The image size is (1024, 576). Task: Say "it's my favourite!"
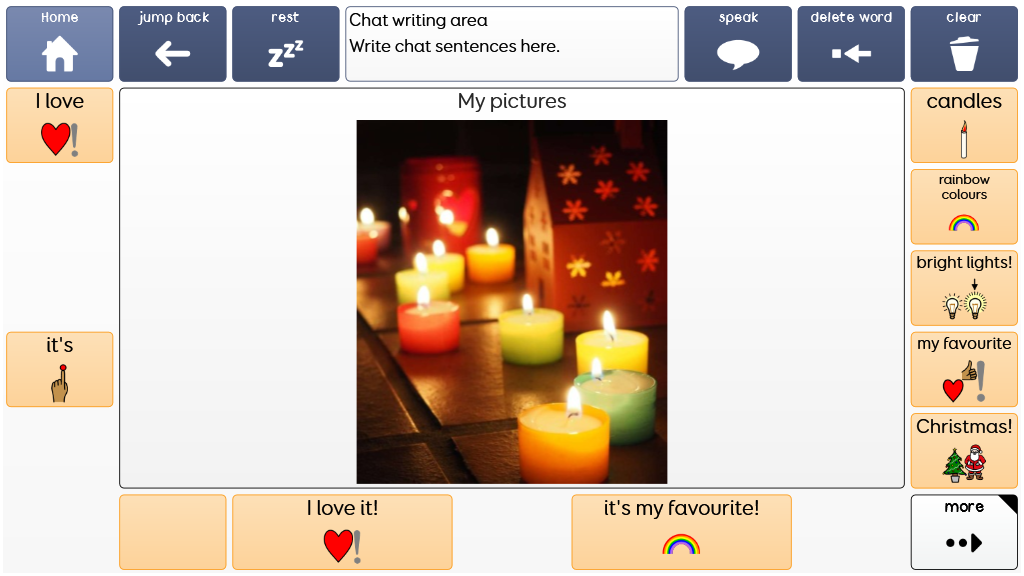coord(681,531)
